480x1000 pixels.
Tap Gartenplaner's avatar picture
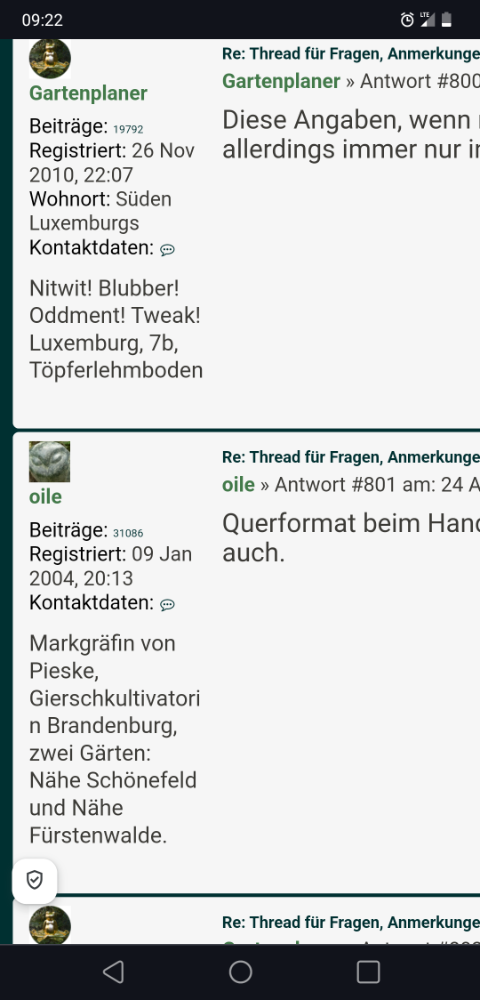(x=50, y=59)
